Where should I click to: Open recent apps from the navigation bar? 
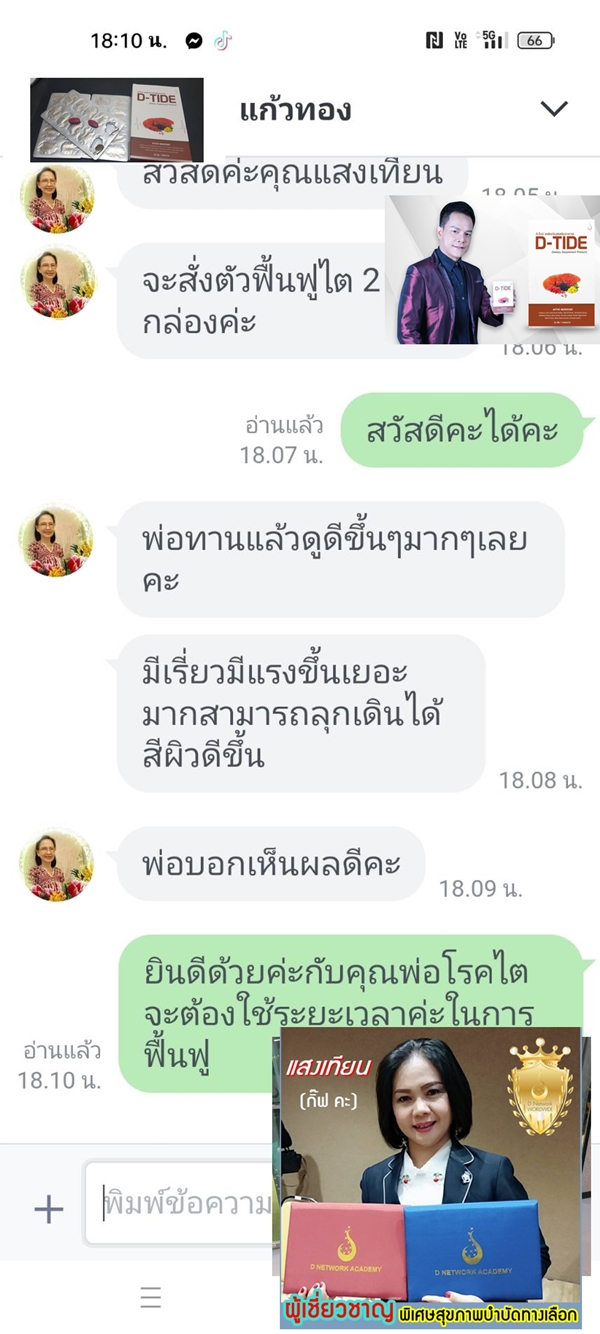click(x=151, y=1298)
